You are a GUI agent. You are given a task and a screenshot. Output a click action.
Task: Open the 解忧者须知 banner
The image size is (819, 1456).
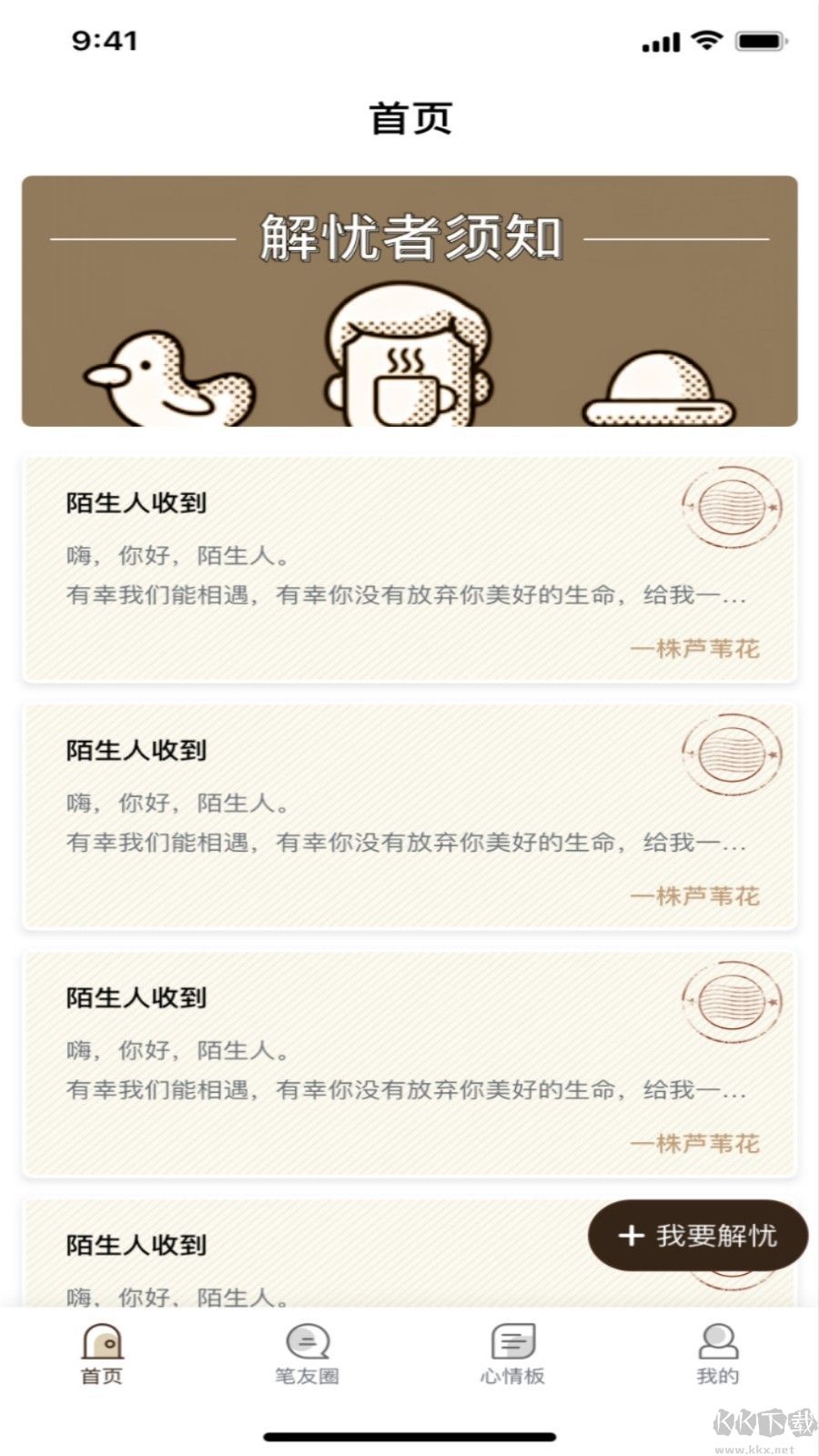[409, 300]
